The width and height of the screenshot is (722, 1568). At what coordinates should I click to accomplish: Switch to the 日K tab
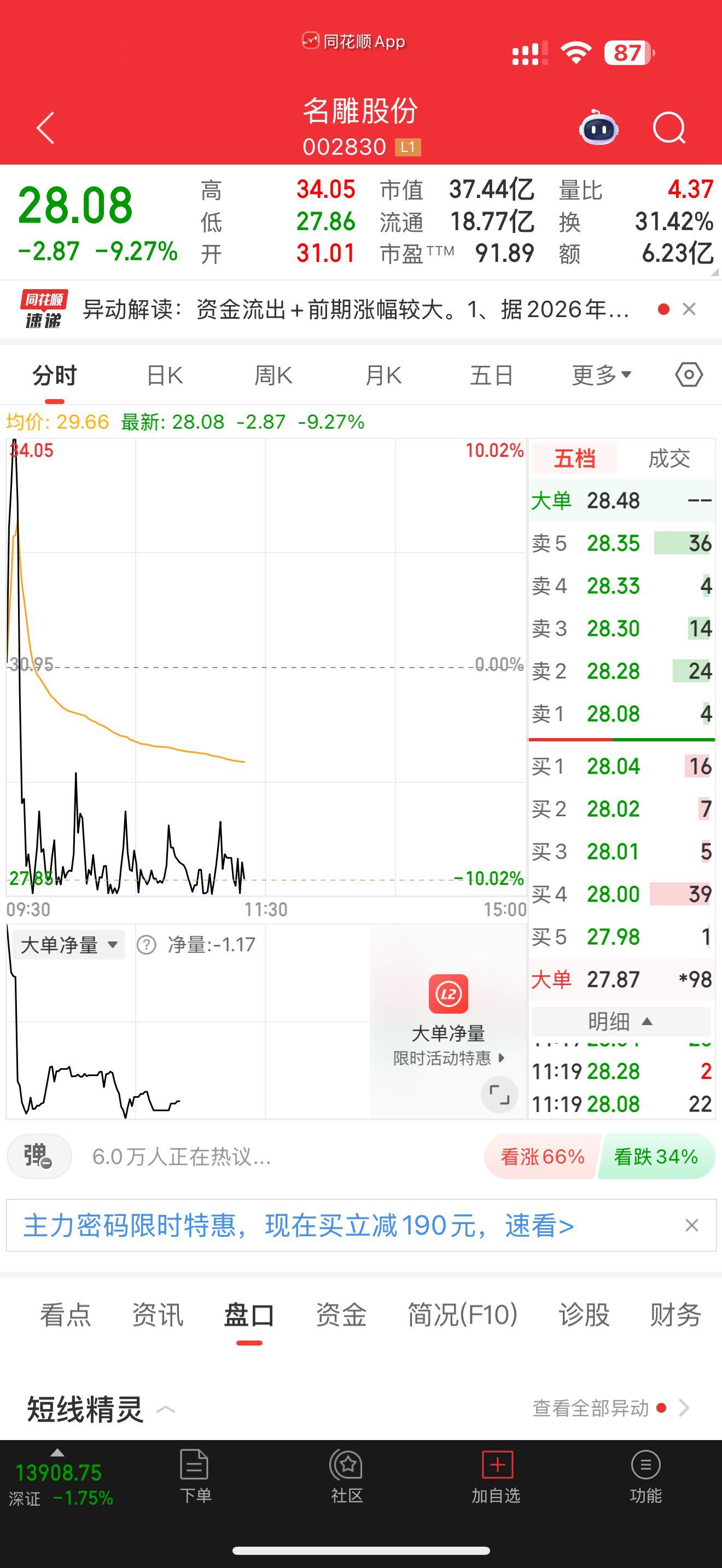[162, 375]
